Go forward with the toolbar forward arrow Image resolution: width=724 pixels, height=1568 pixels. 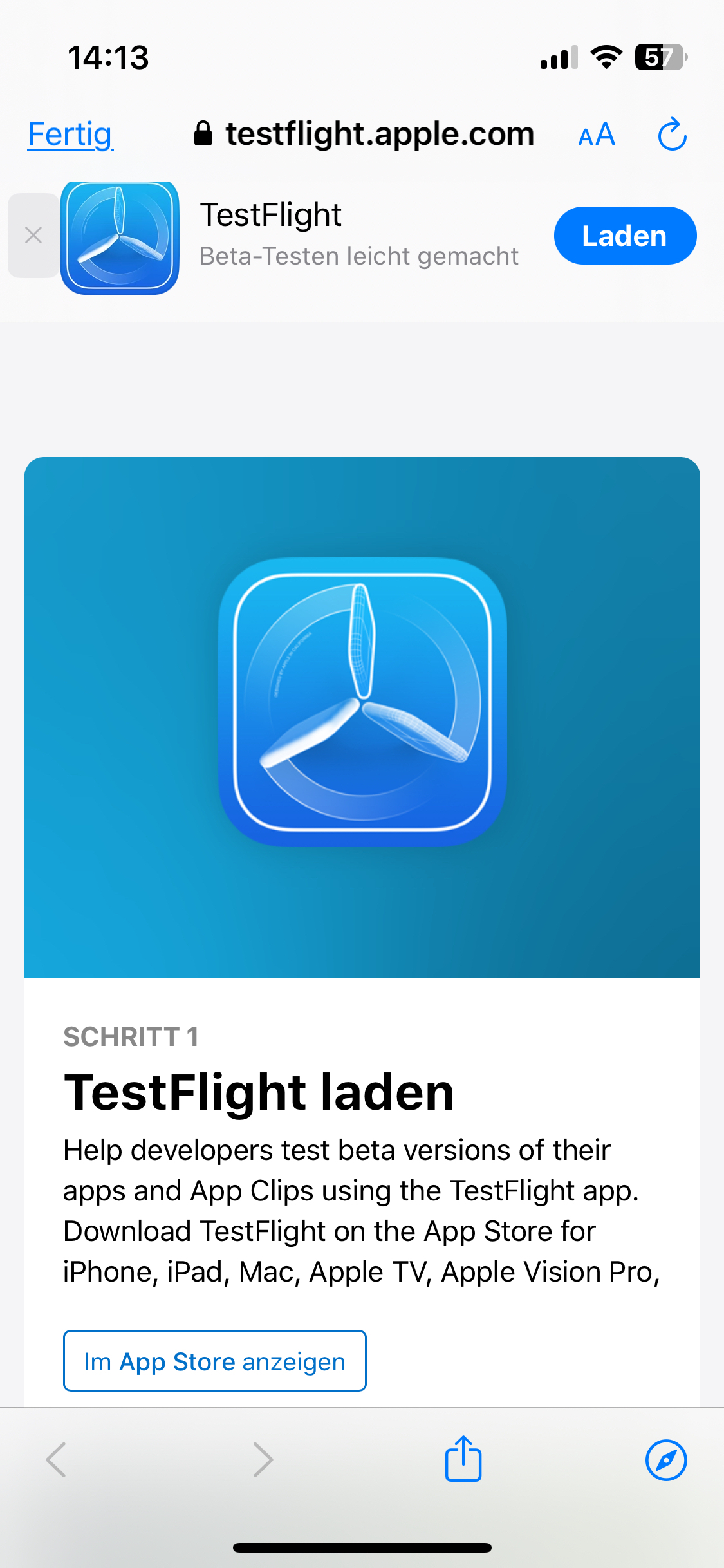tap(263, 1459)
